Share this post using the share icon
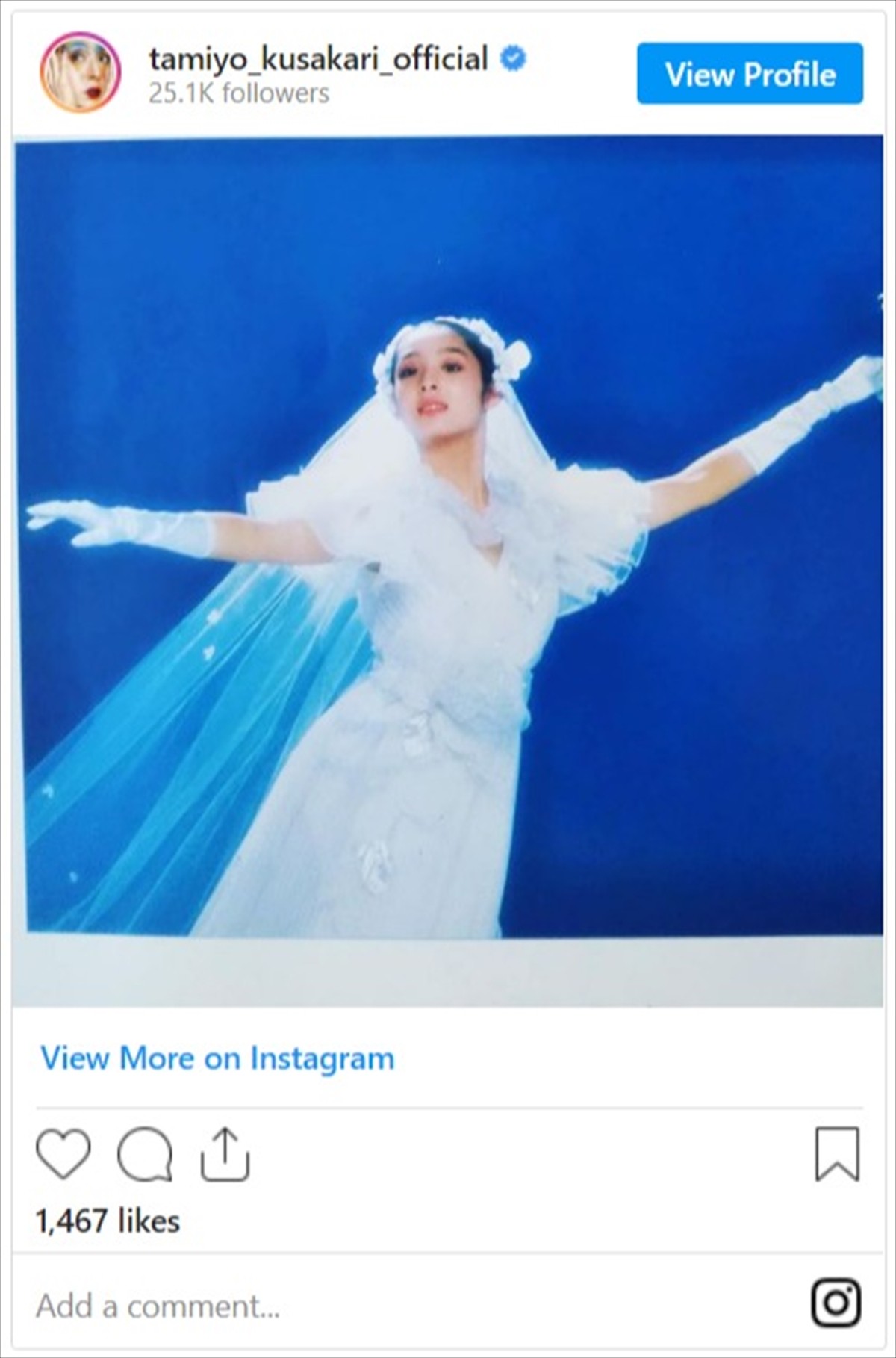896x1358 pixels. tap(225, 1154)
